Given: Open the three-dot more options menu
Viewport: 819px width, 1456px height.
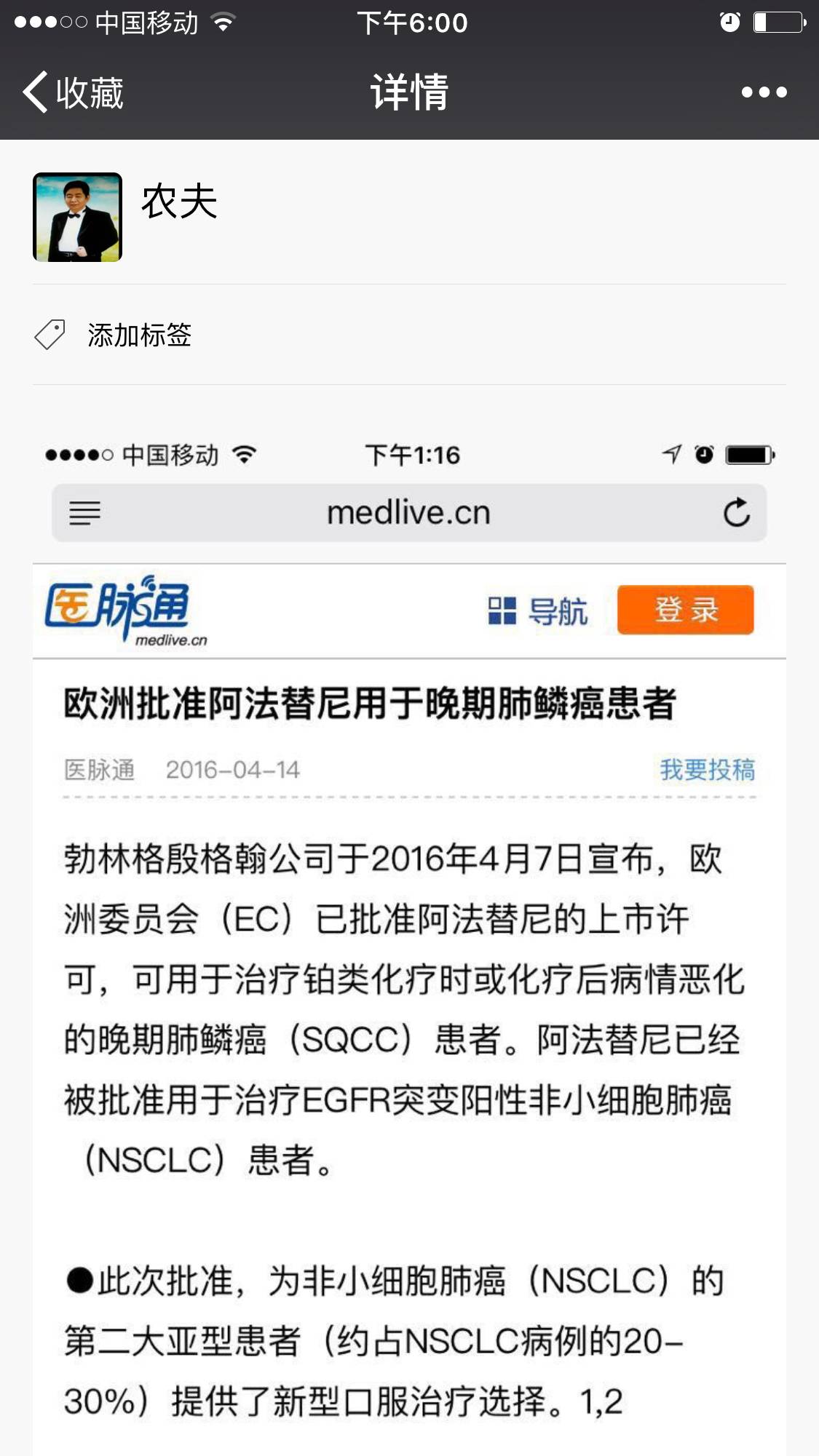Looking at the screenshot, I should (x=764, y=92).
